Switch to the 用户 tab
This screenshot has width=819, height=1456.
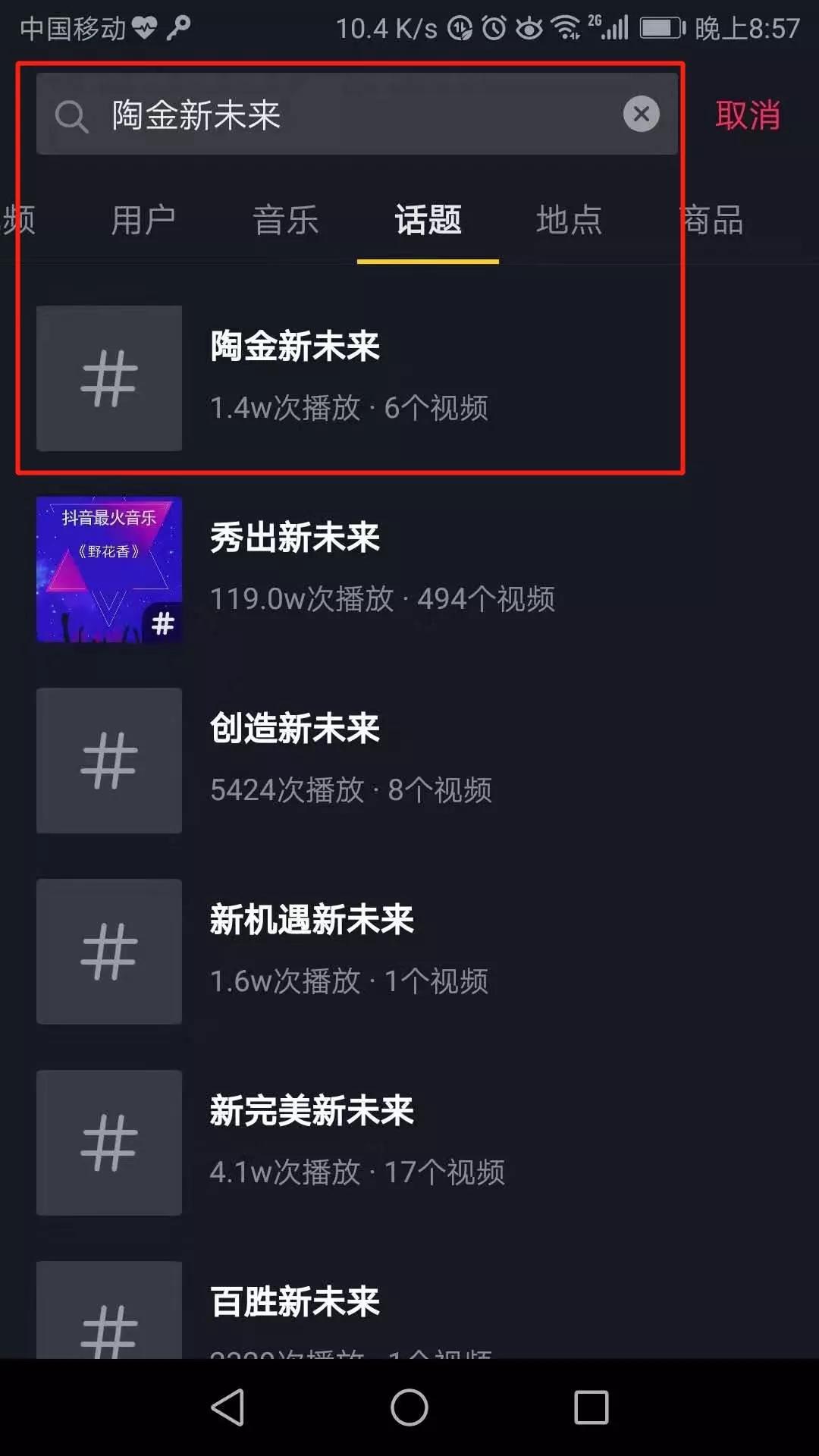pyautogui.click(x=143, y=220)
